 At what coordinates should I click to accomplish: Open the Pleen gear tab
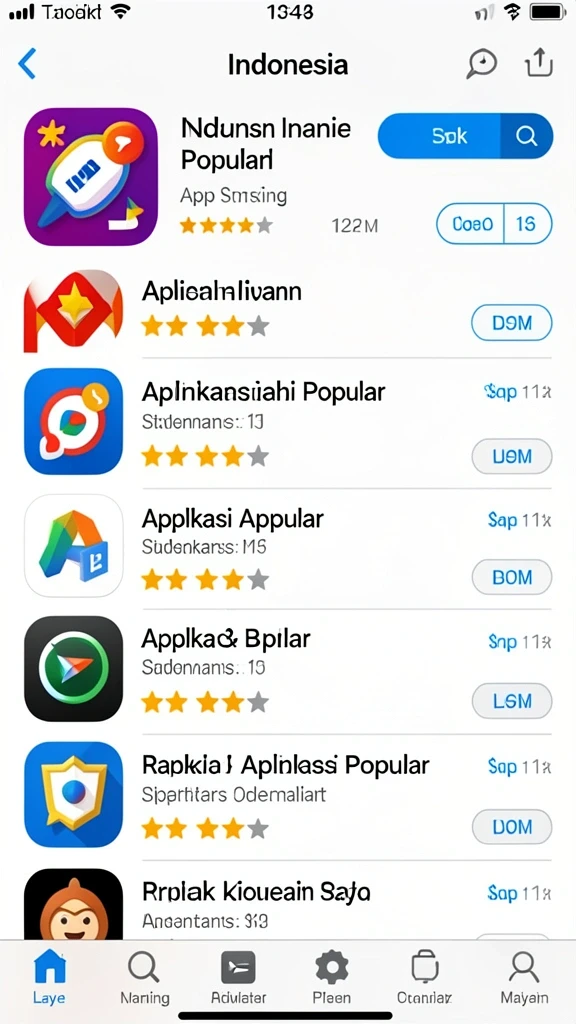pyautogui.click(x=332, y=977)
